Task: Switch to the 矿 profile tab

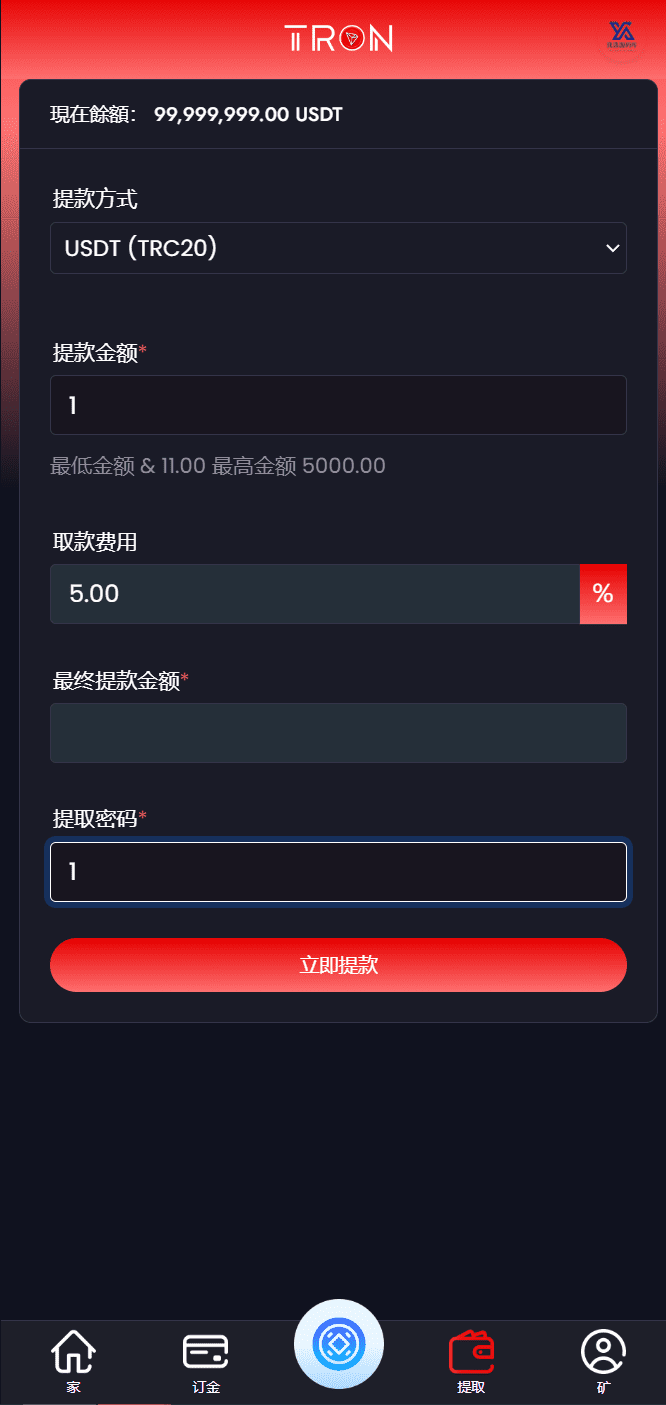Action: pyautogui.click(x=603, y=1360)
